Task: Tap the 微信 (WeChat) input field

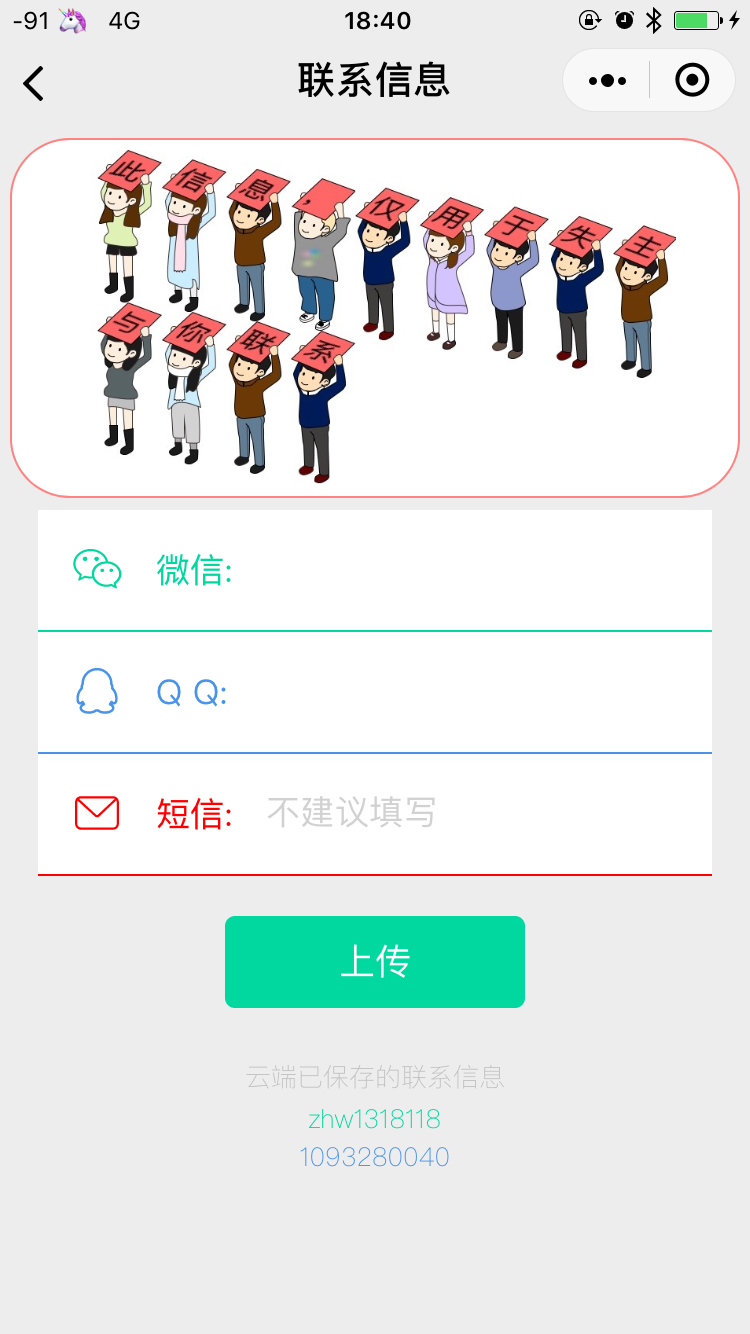Action: 470,571
